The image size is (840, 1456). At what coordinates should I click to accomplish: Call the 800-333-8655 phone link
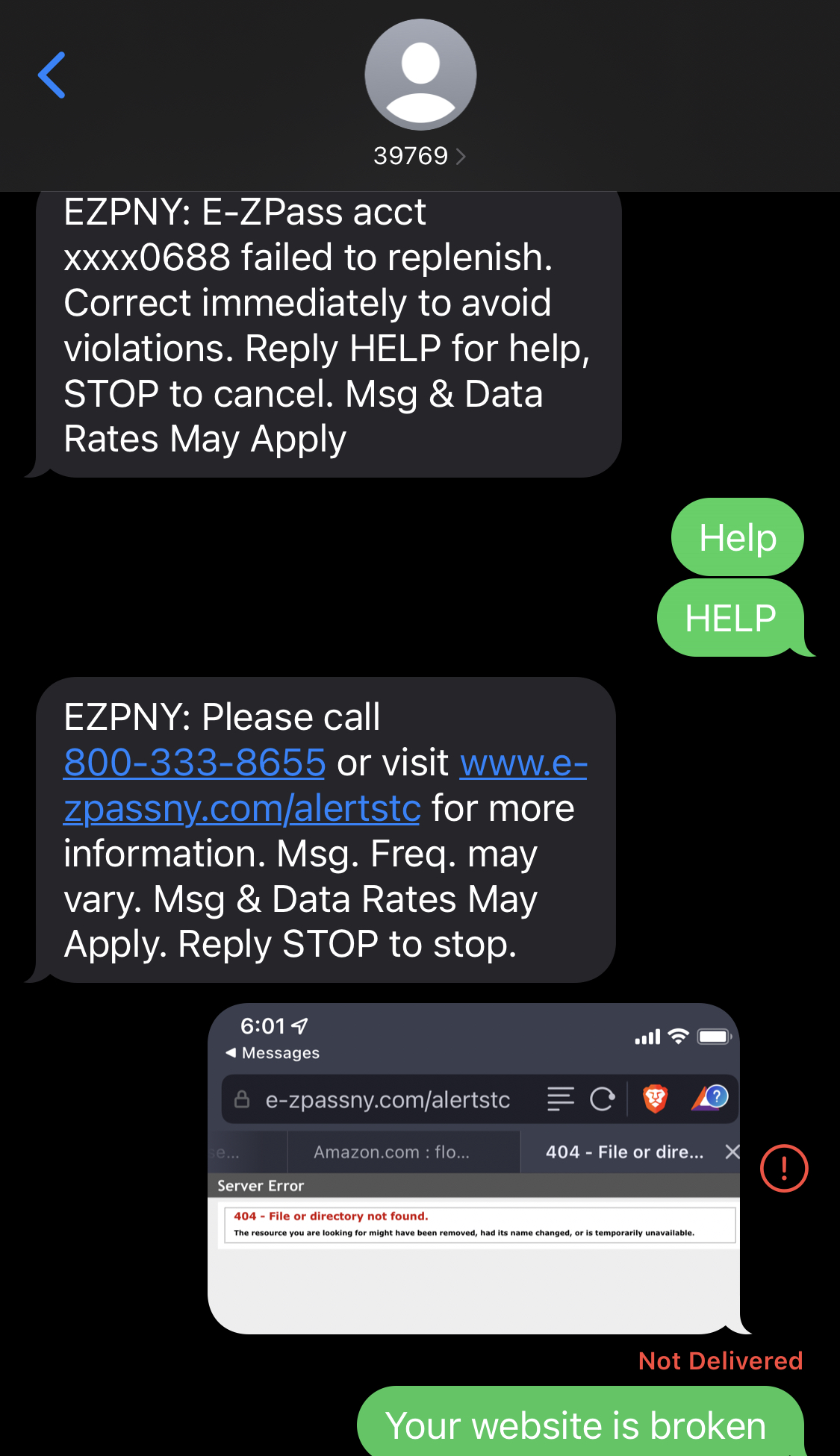pyautogui.click(x=194, y=763)
